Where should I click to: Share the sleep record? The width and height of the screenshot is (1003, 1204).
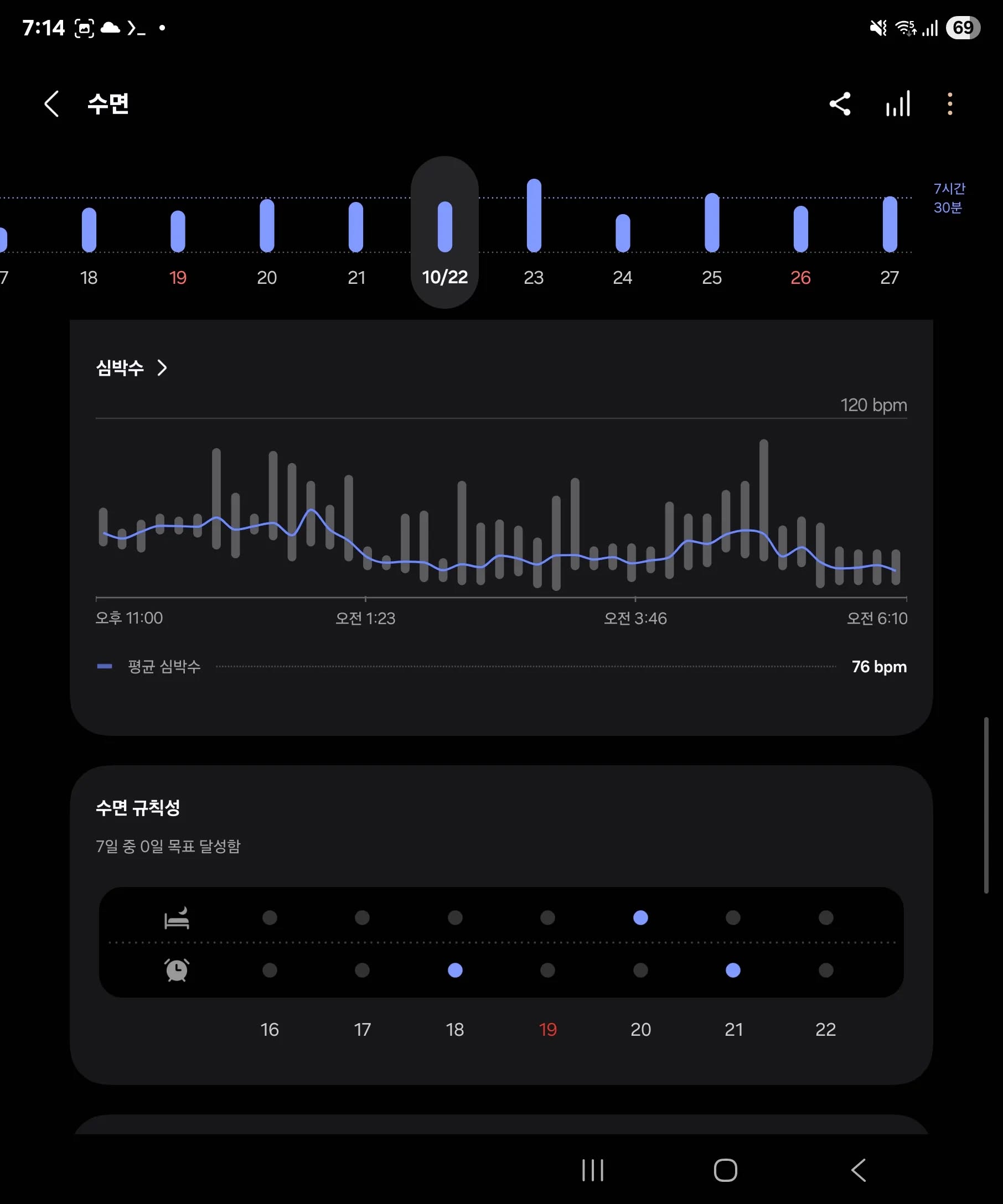tap(840, 105)
